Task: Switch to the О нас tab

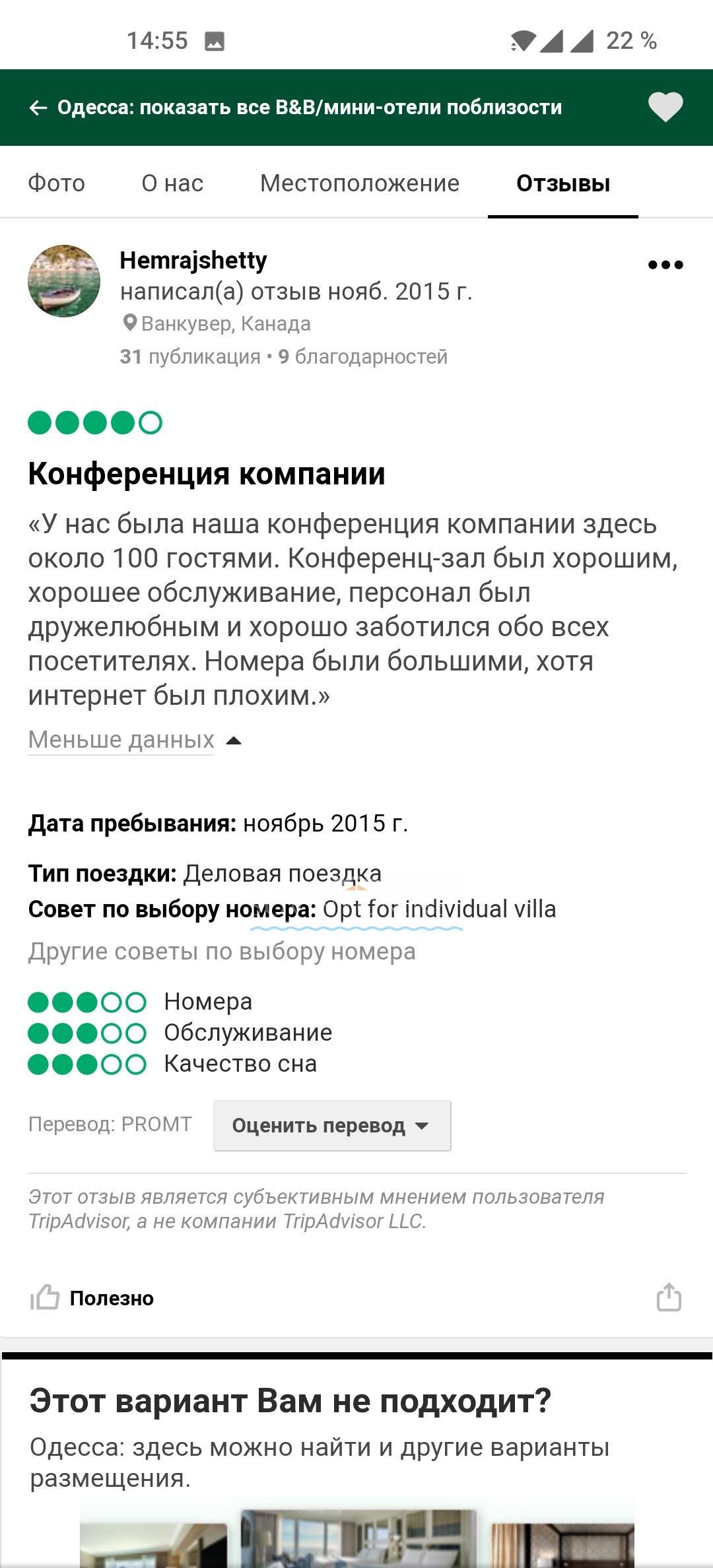Action: [172, 183]
